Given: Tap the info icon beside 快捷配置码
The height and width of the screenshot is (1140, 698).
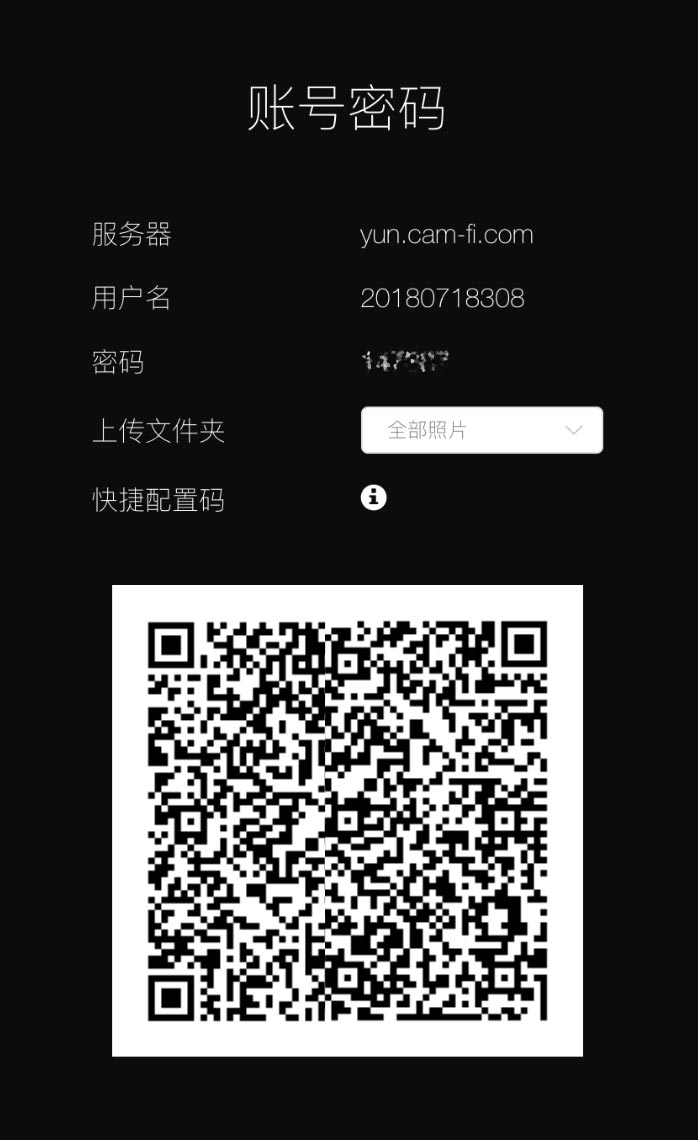Looking at the screenshot, I should coord(374,497).
